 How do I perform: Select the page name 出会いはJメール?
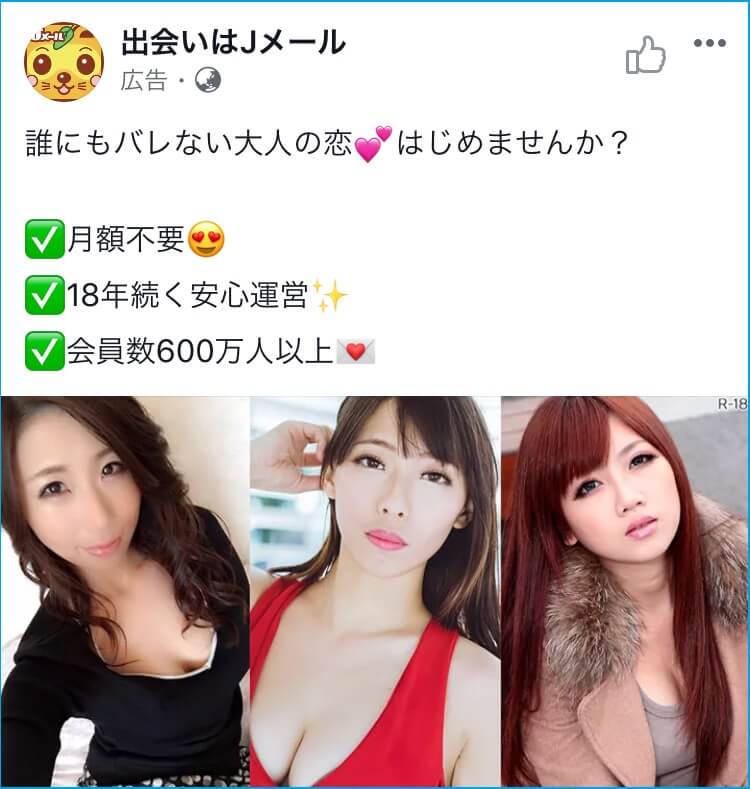pos(230,40)
